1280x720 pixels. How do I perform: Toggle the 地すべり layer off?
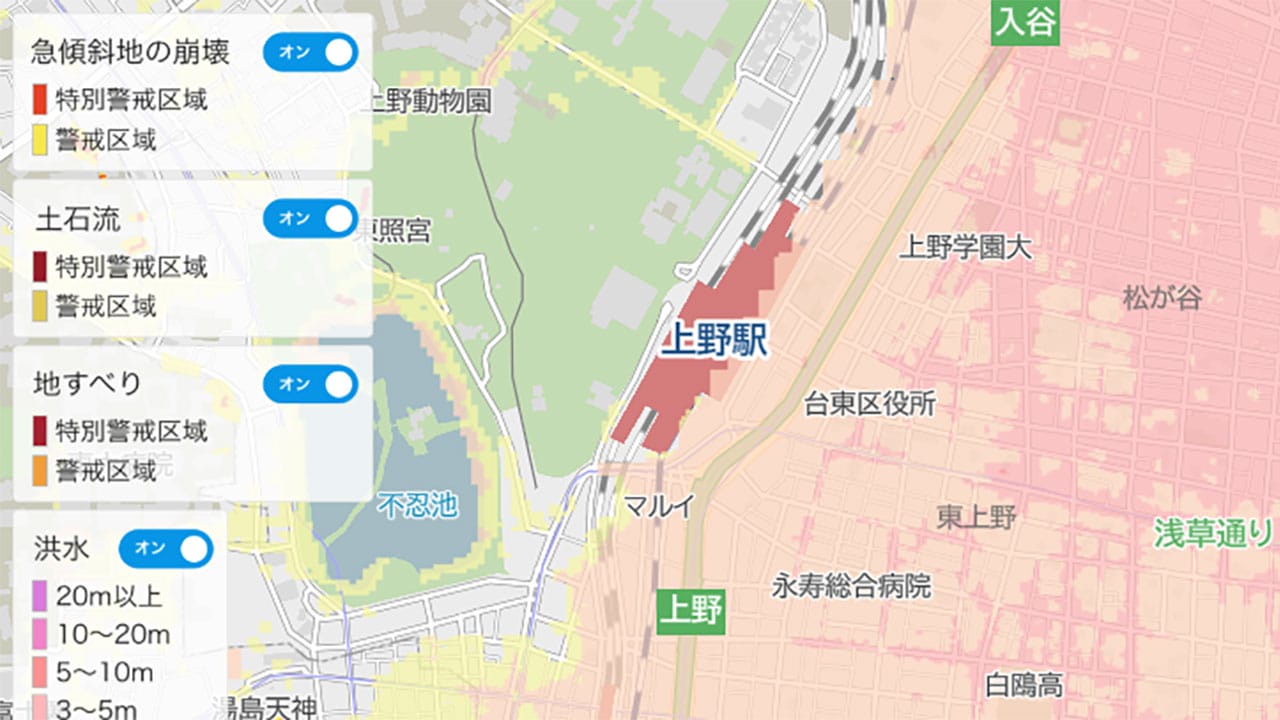tap(310, 385)
